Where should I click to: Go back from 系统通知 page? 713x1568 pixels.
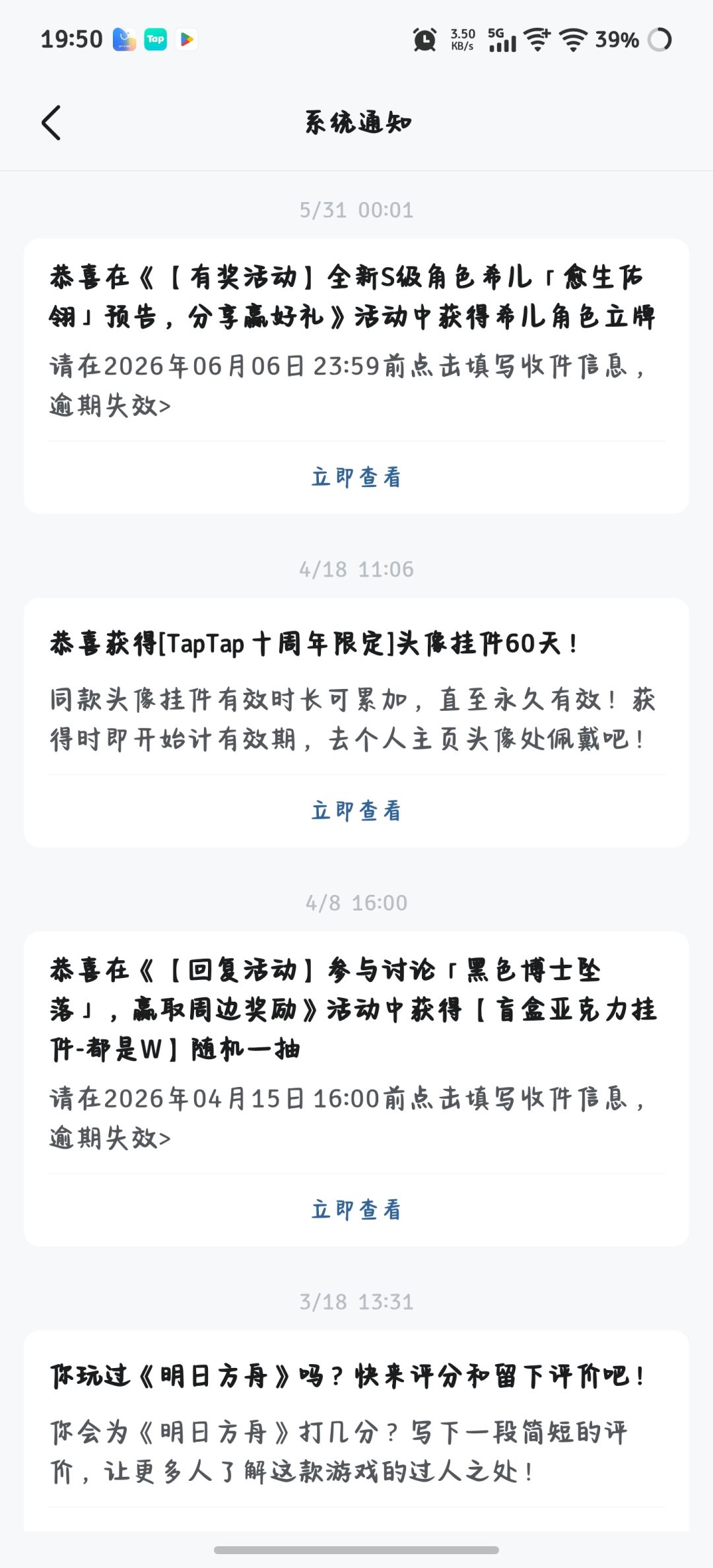pos(51,123)
